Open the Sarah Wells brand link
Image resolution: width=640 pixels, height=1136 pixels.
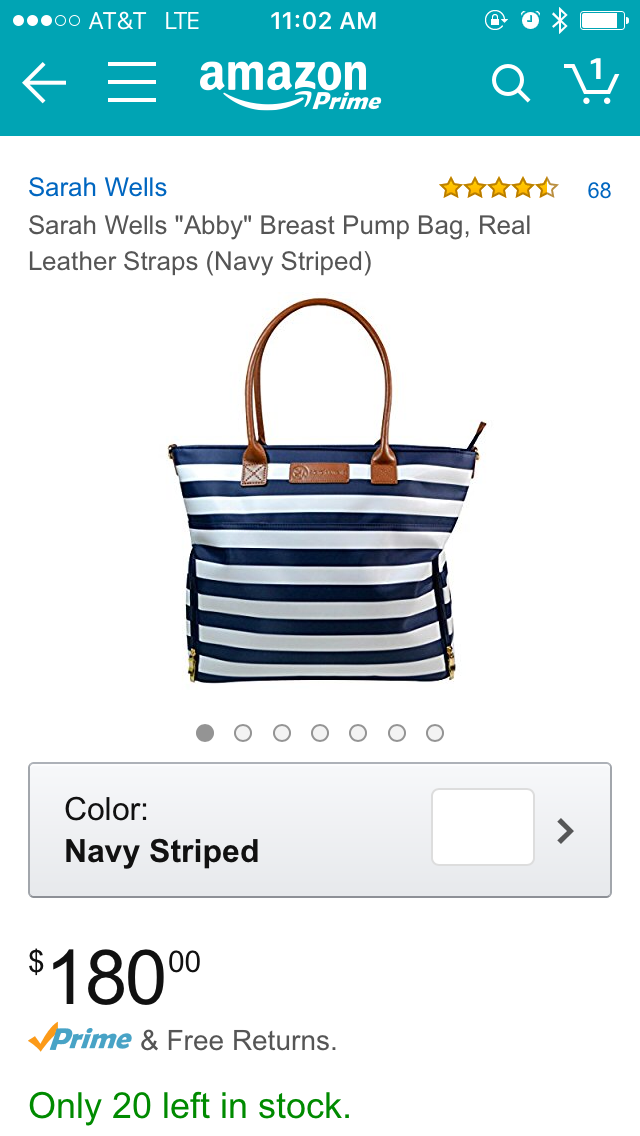[x=98, y=188]
